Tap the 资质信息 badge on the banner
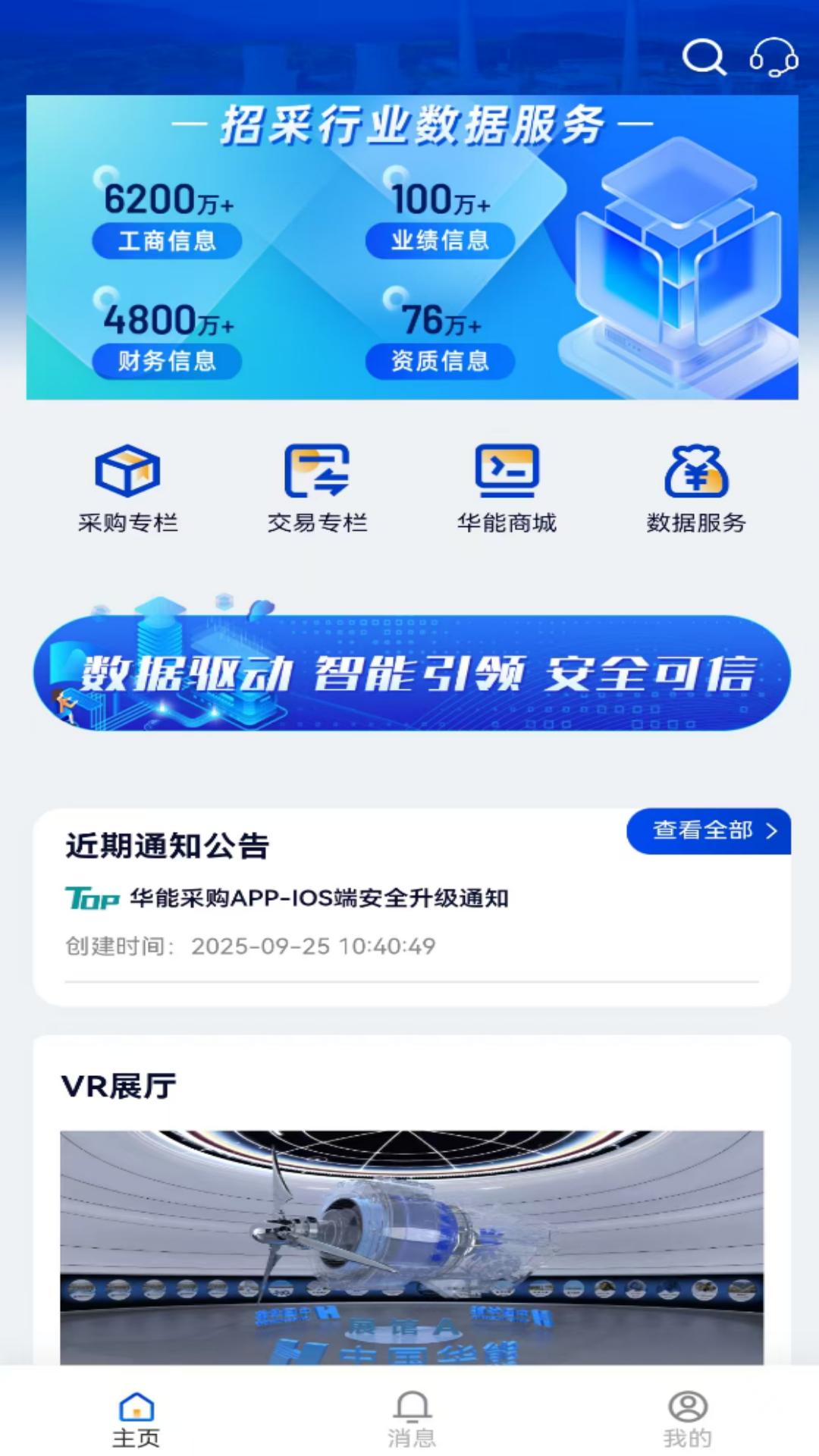 (440, 362)
